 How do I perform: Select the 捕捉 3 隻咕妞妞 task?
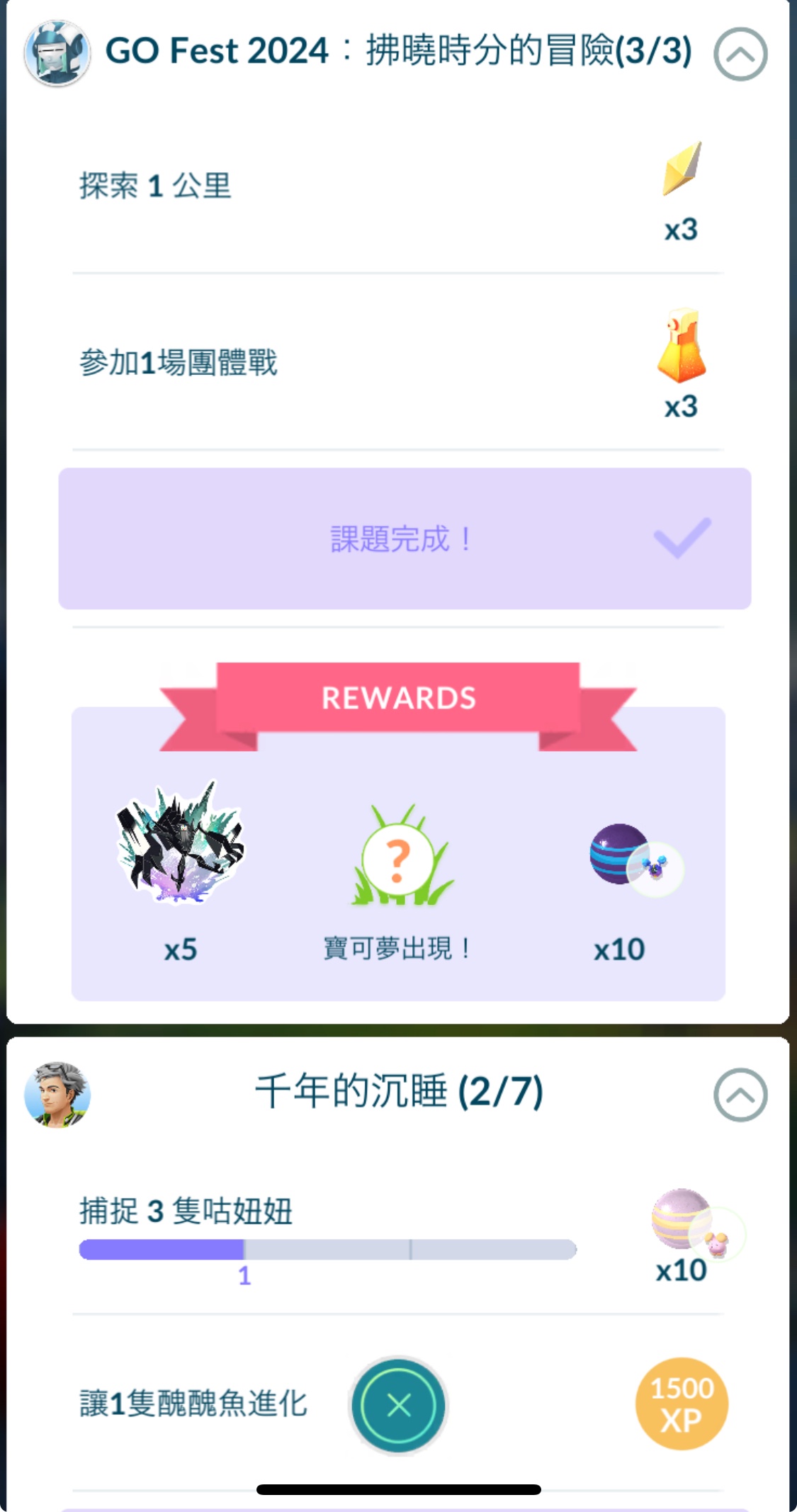[x=186, y=1211]
